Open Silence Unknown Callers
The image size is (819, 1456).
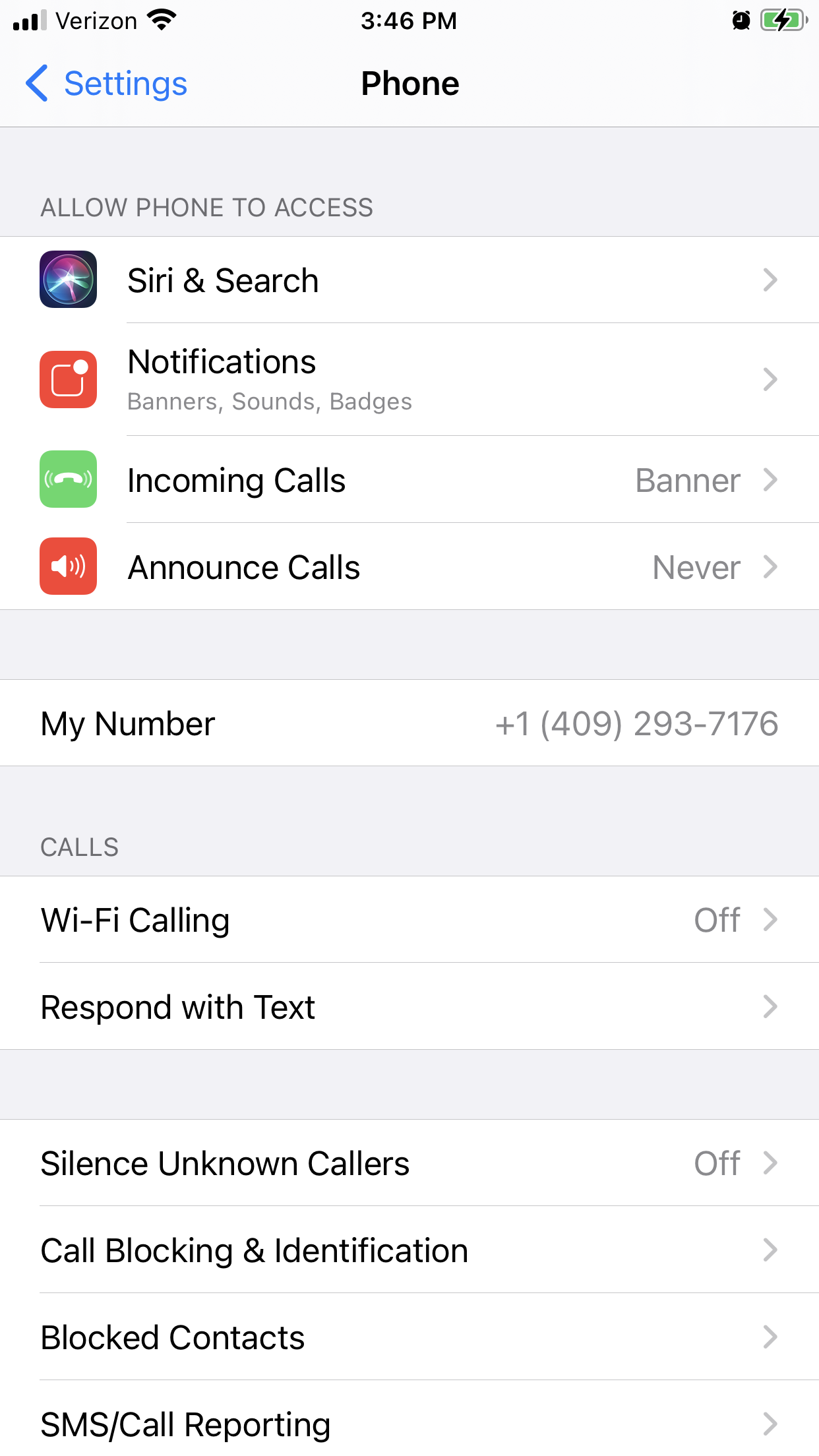(x=409, y=1163)
